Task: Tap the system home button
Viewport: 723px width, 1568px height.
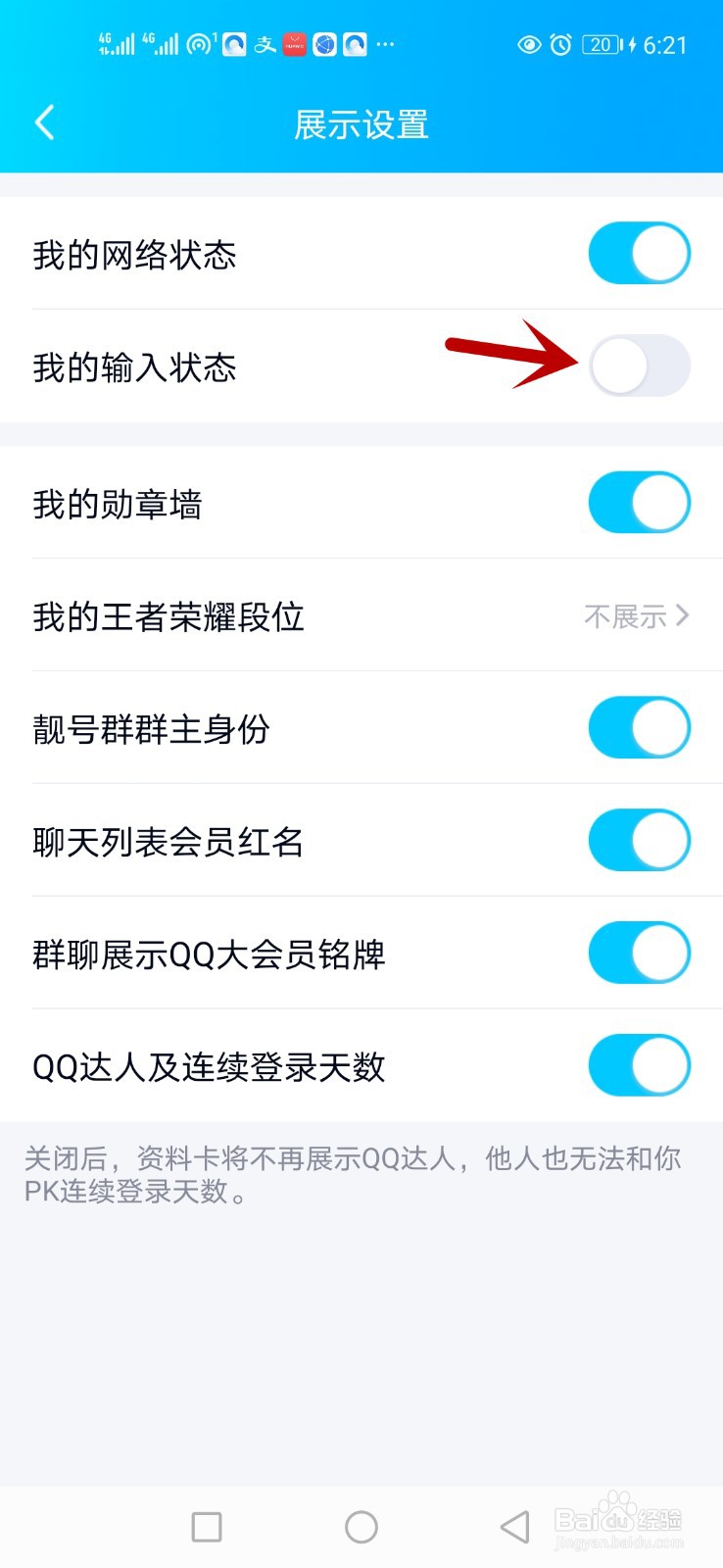Action: (361, 1527)
